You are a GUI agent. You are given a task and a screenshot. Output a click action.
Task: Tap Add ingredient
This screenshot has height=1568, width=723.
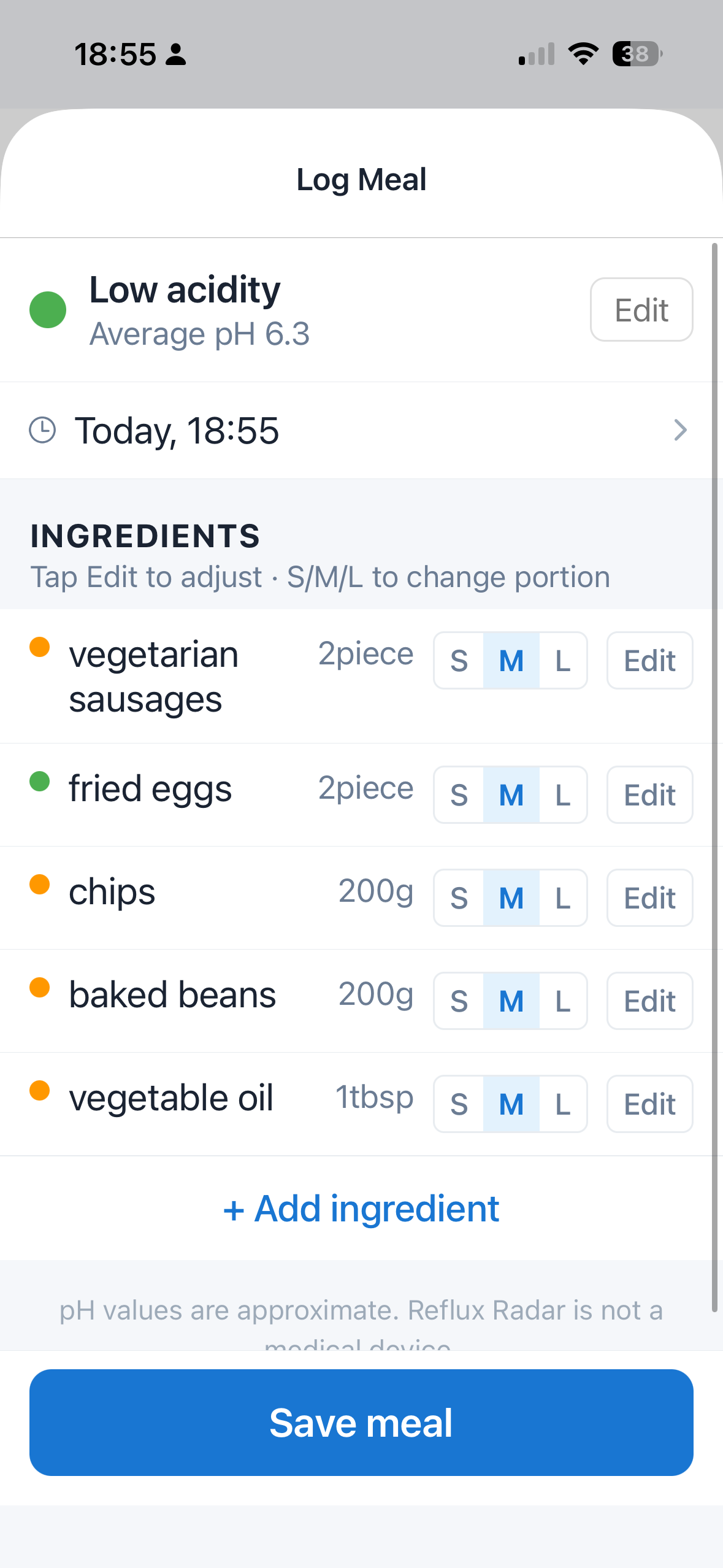click(361, 1207)
